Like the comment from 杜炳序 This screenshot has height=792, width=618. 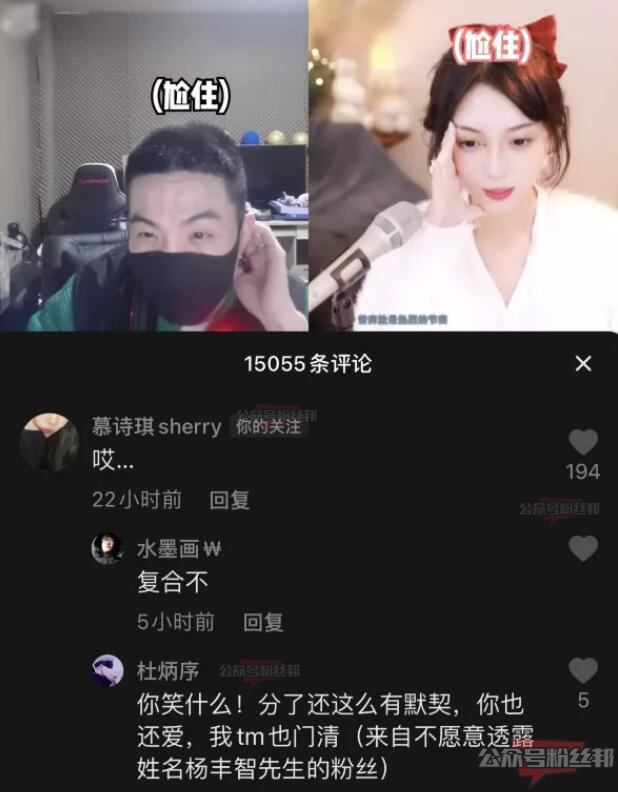click(582, 670)
